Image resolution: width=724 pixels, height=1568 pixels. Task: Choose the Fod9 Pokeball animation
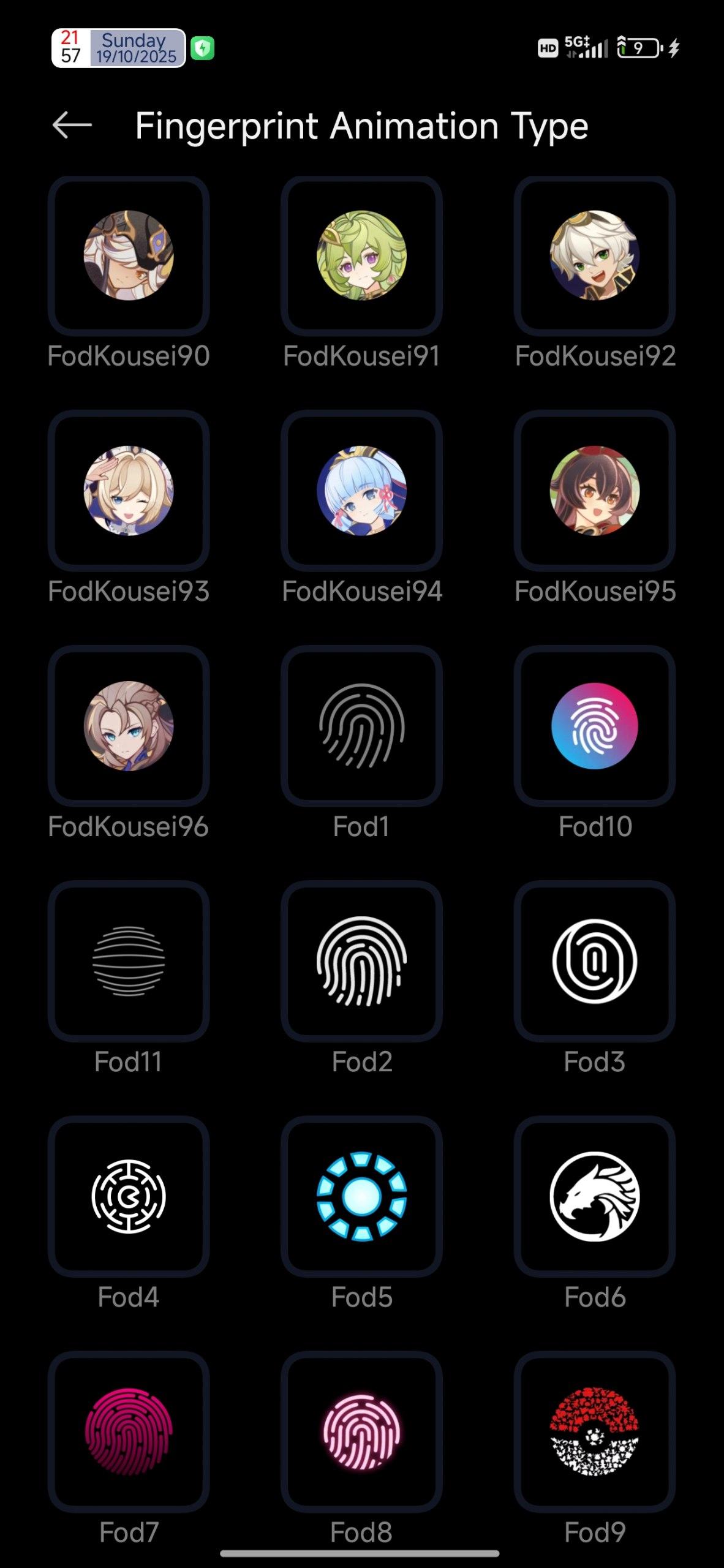coord(594,1431)
